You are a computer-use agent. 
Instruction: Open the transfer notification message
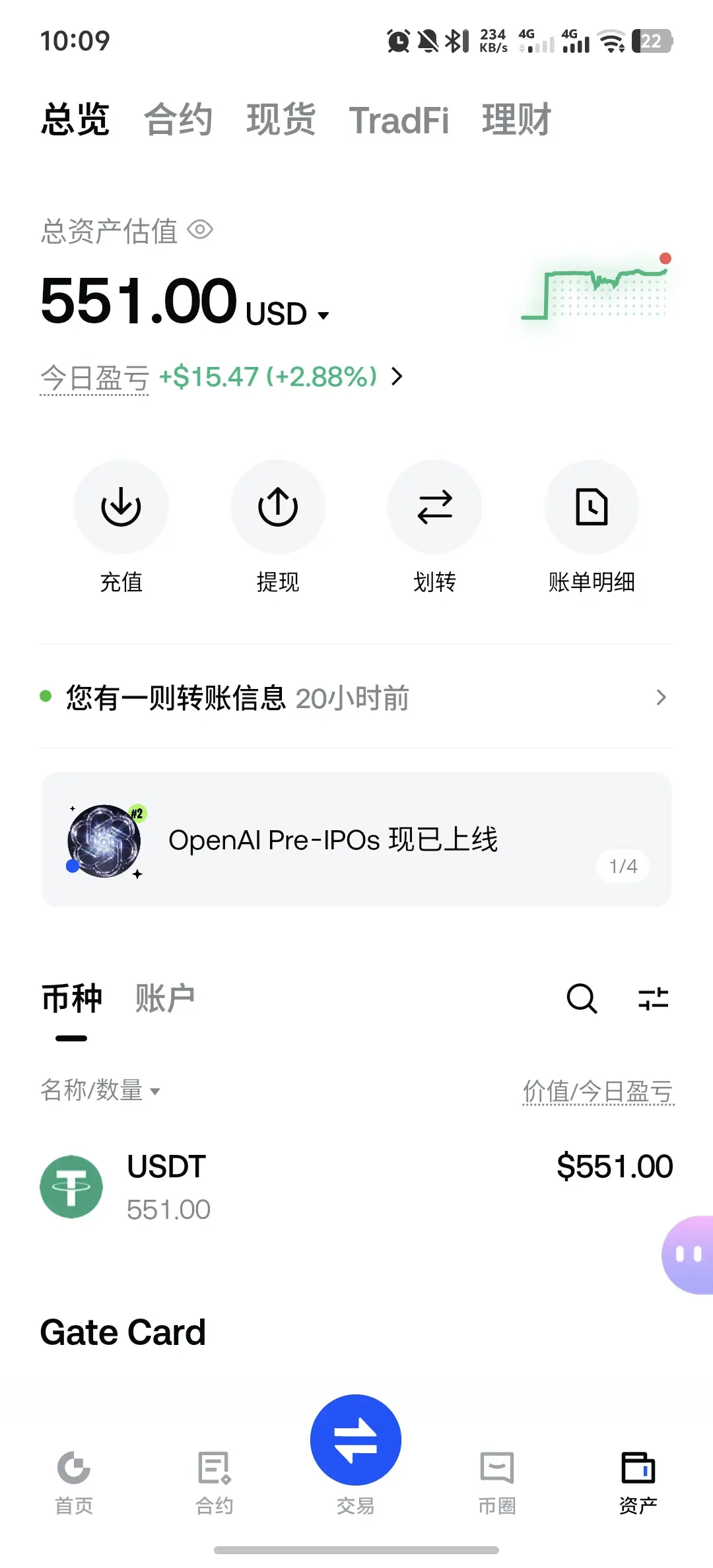coord(356,698)
